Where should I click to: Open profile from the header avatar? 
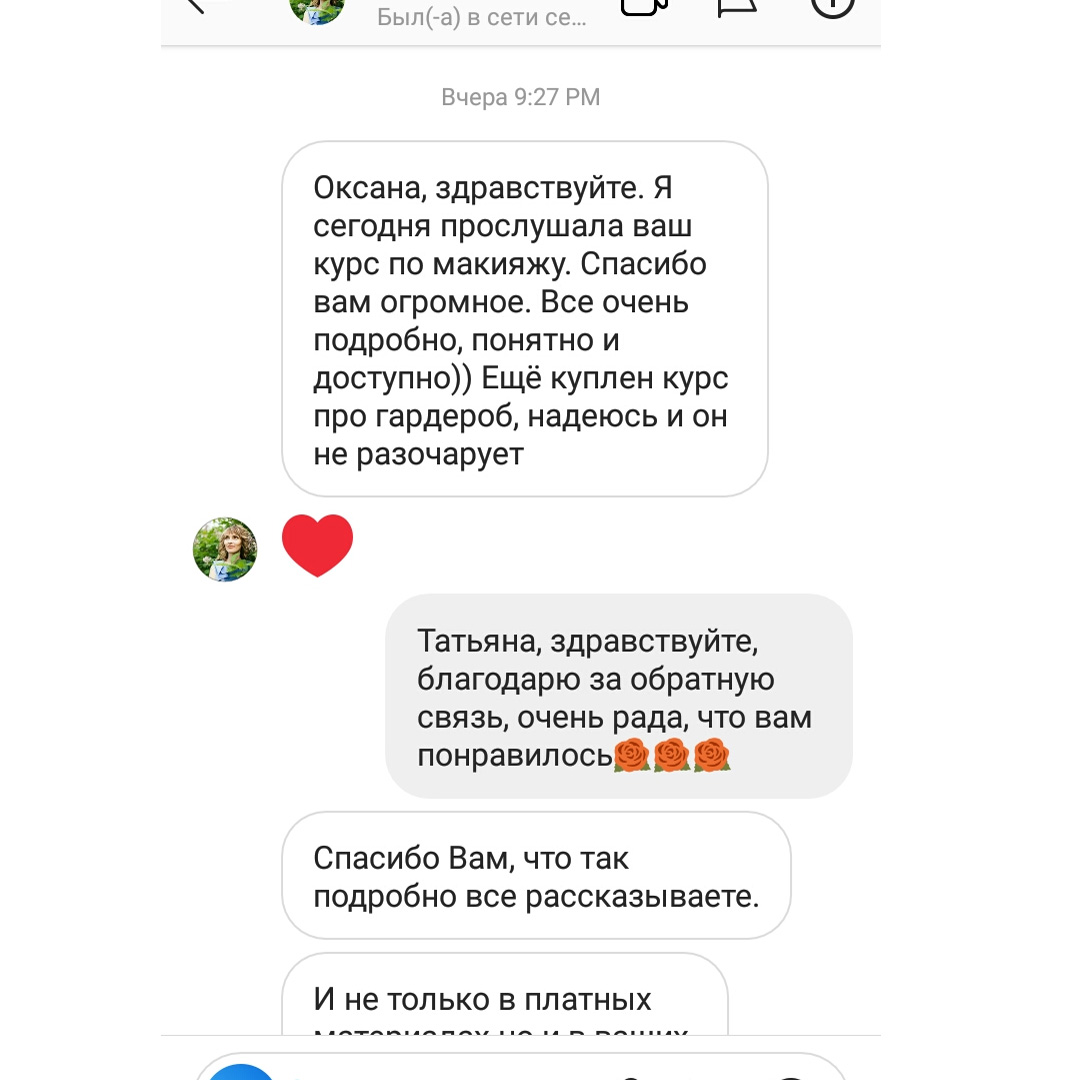point(317,8)
